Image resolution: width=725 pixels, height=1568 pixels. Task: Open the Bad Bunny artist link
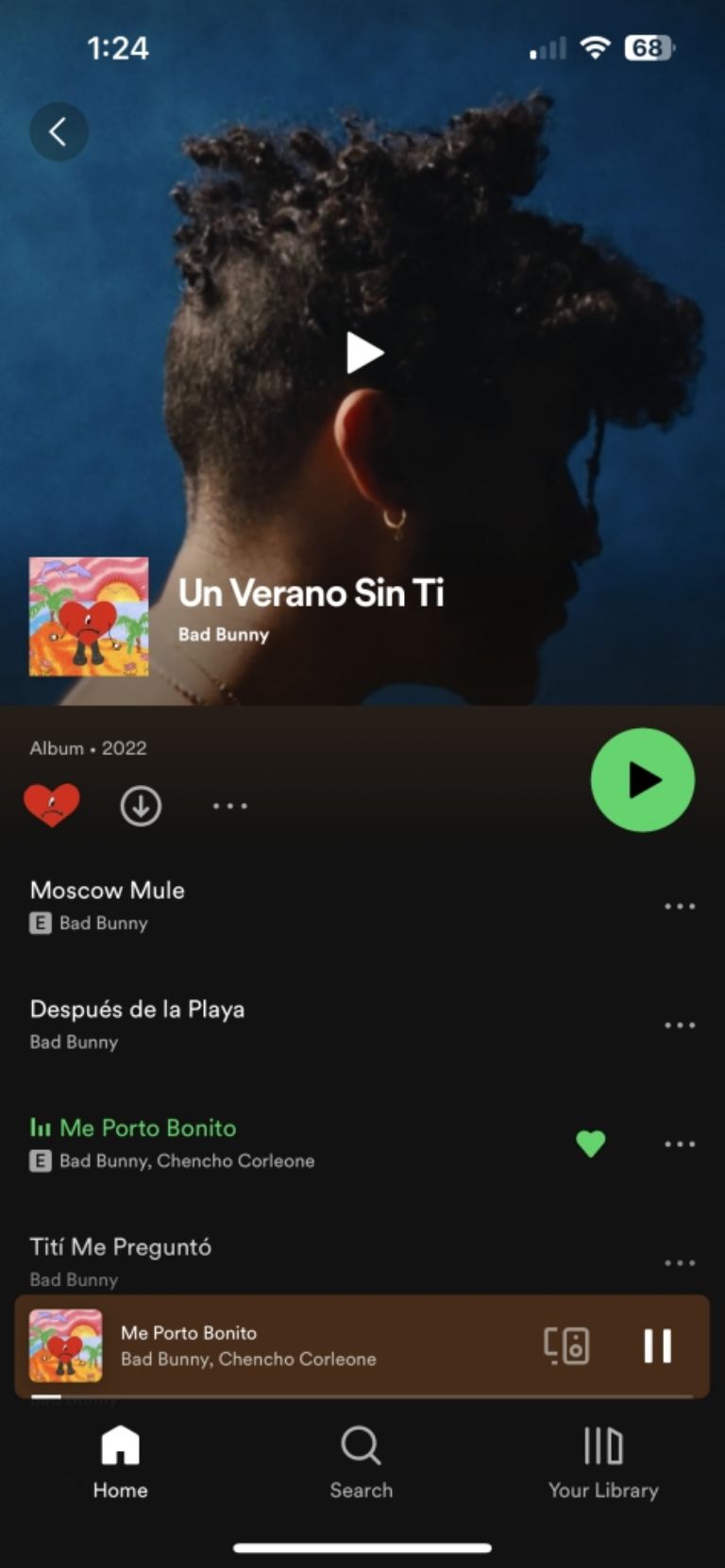coord(224,635)
